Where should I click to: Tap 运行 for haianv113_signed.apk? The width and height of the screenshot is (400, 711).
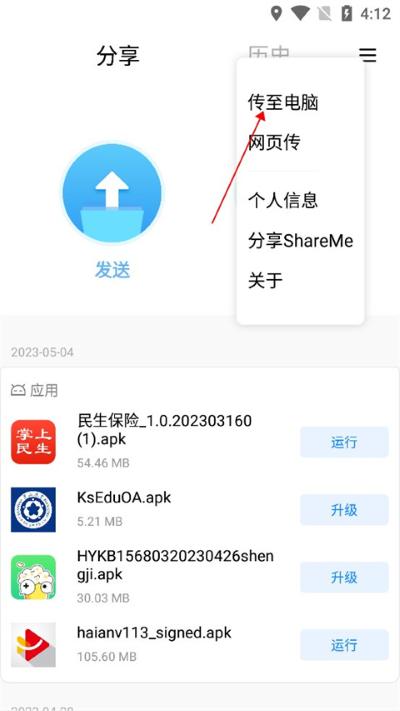344,645
